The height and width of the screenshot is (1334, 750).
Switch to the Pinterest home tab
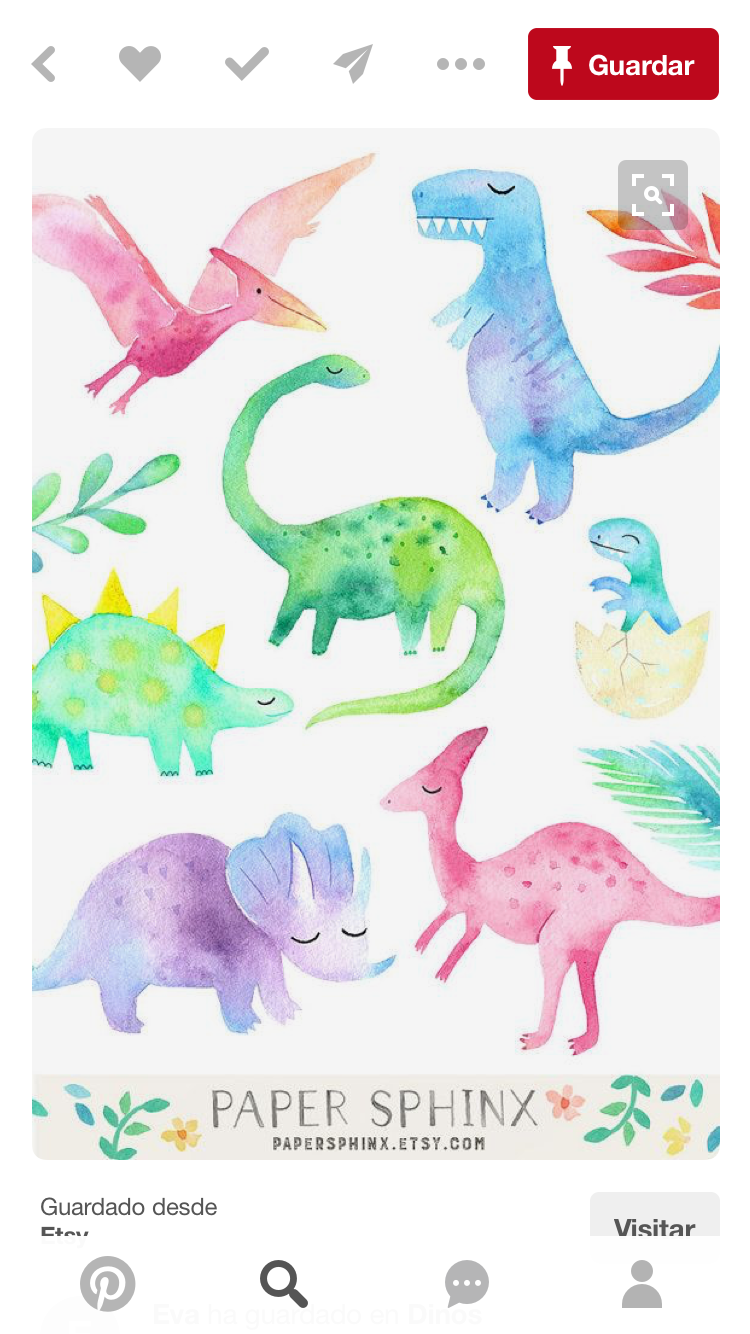(x=107, y=1283)
